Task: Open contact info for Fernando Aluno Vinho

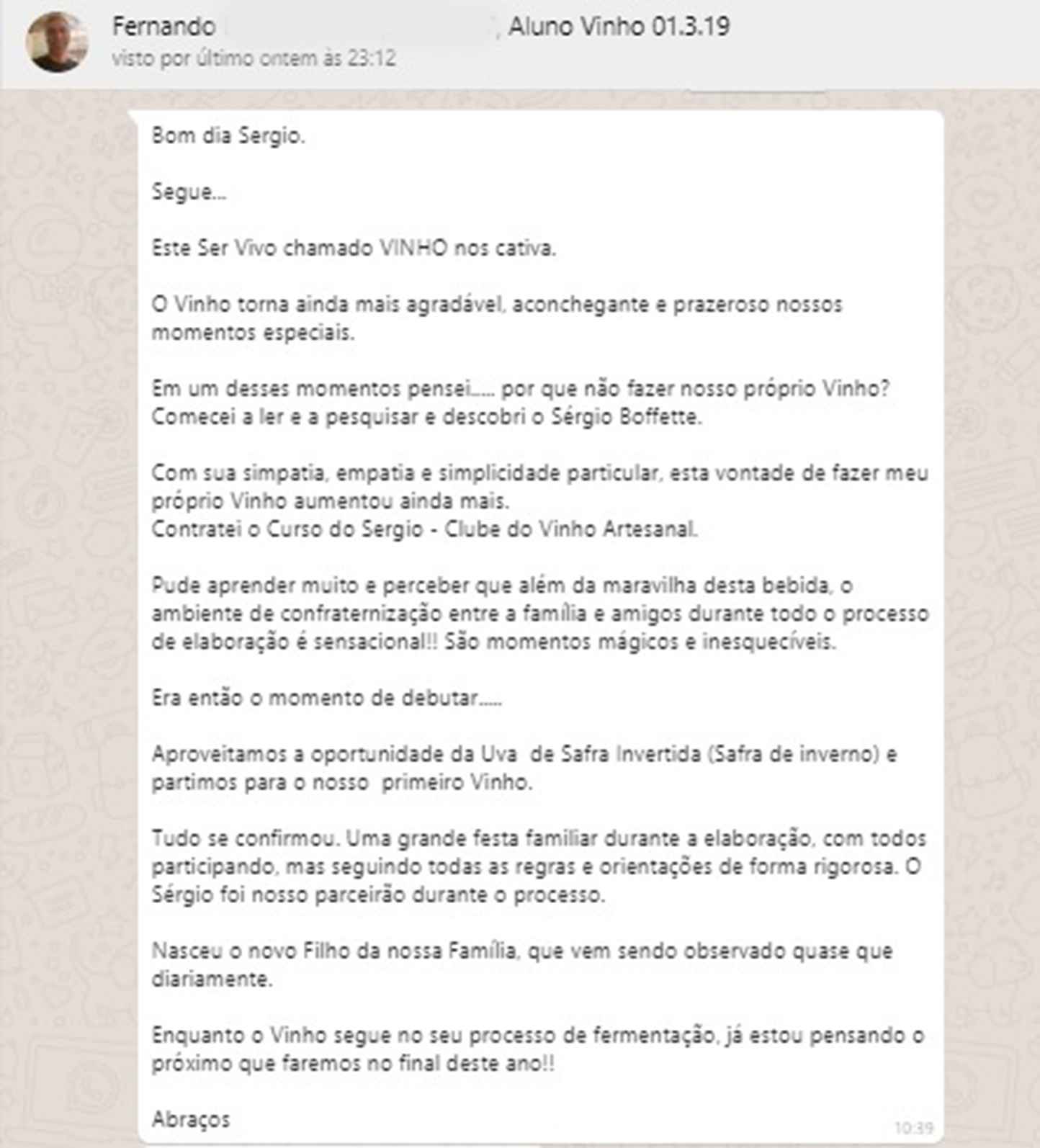Action: (x=420, y=27)
